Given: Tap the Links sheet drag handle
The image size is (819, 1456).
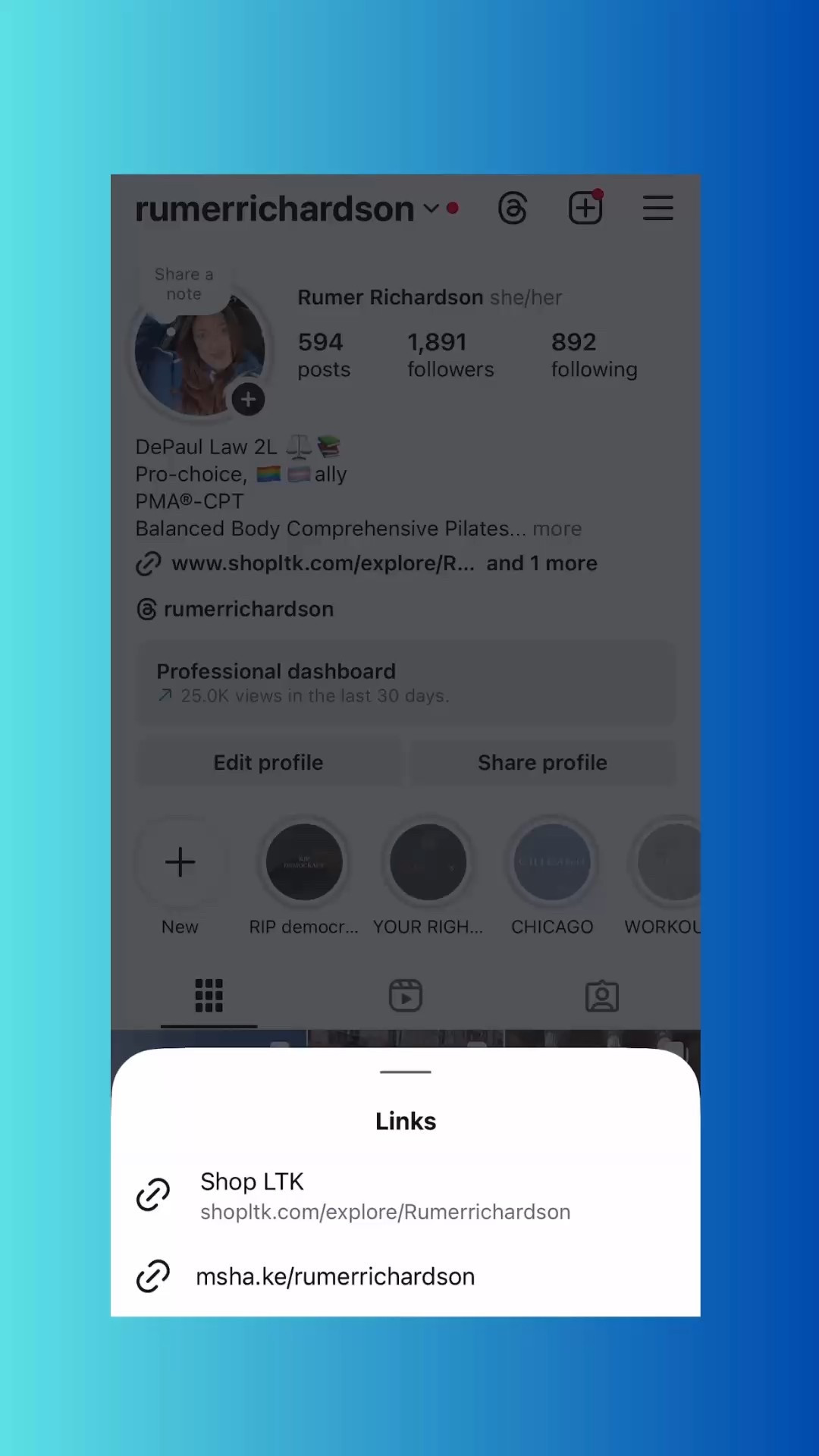Looking at the screenshot, I should [406, 1072].
